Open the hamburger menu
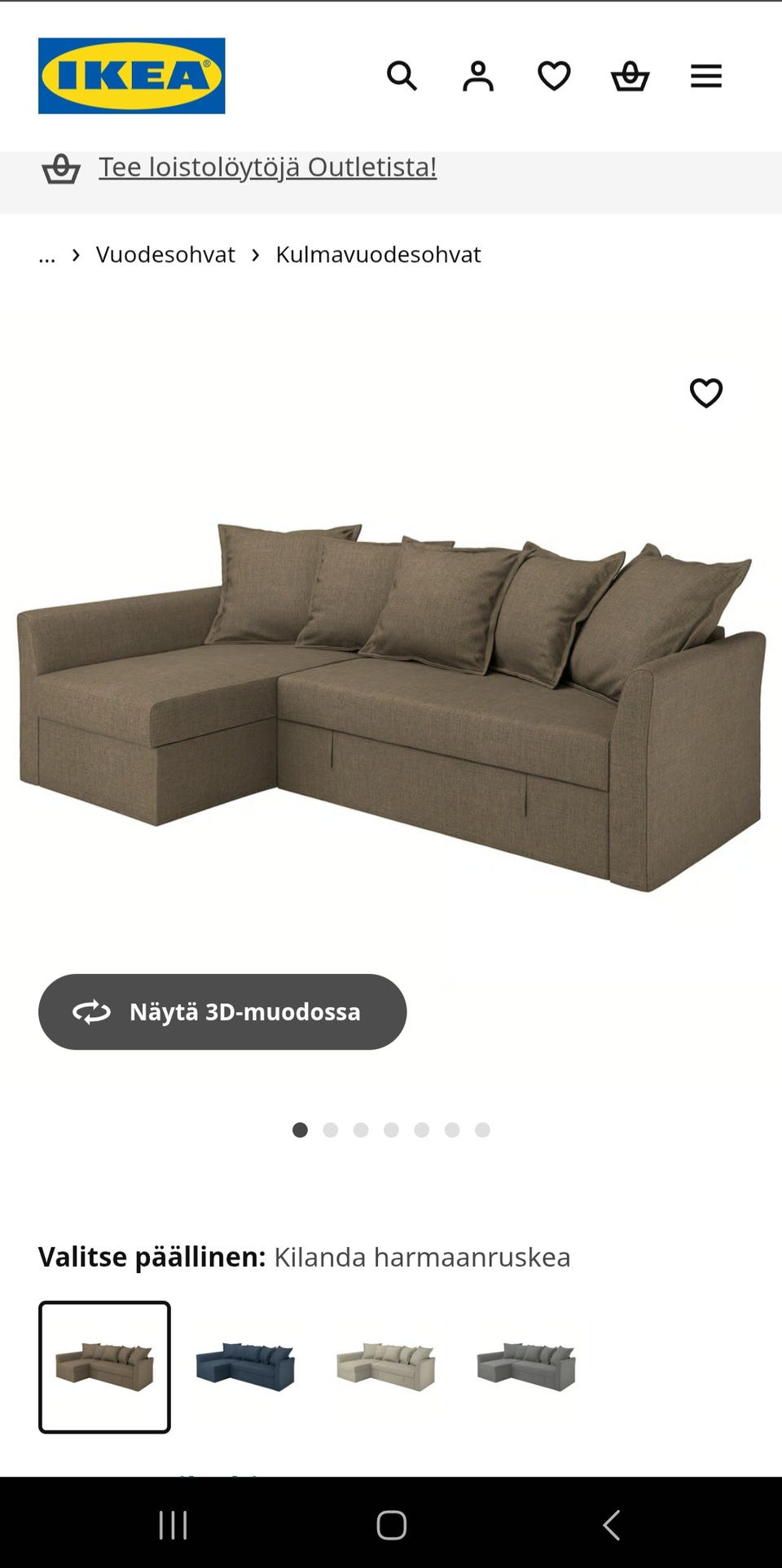The width and height of the screenshot is (782, 1568). (706, 76)
